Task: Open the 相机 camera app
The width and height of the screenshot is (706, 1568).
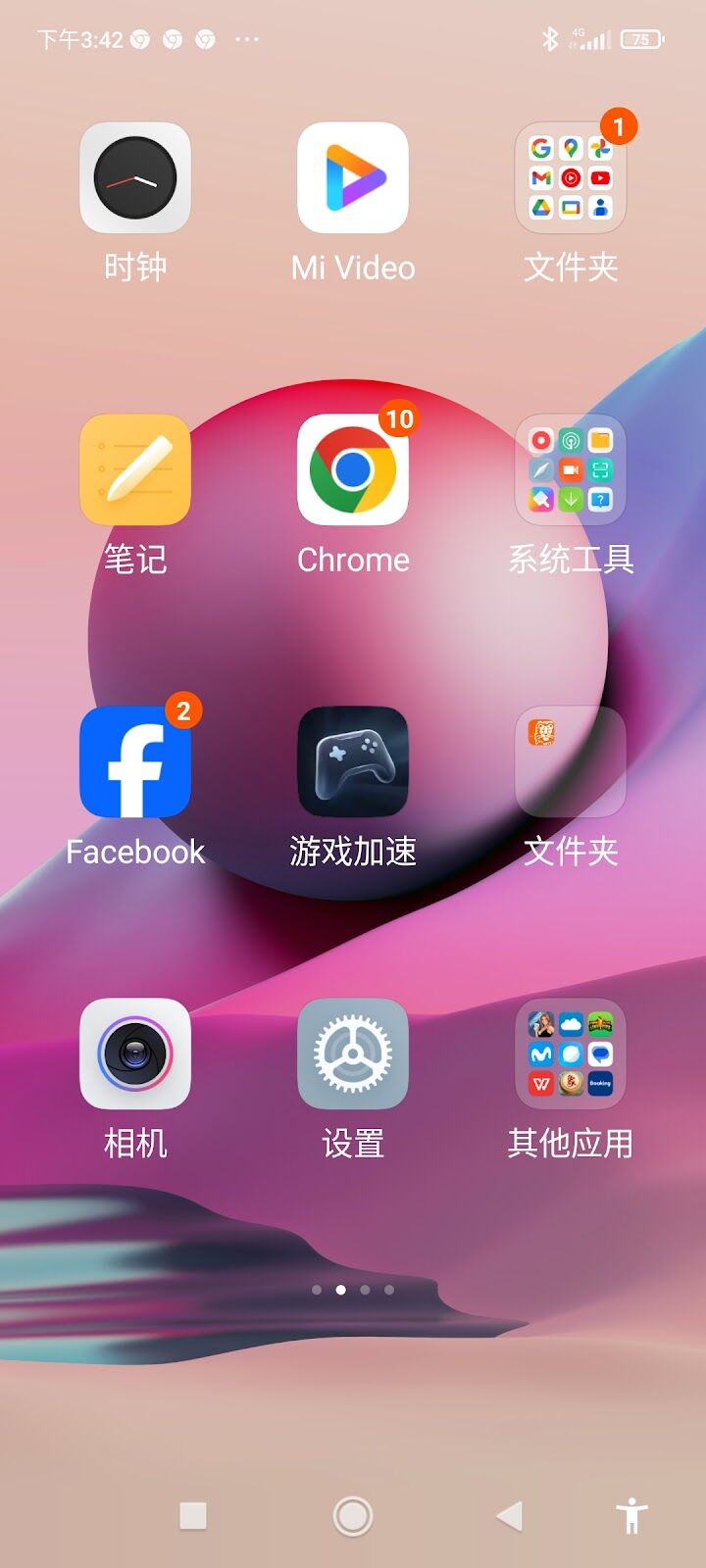Action: point(135,1054)
